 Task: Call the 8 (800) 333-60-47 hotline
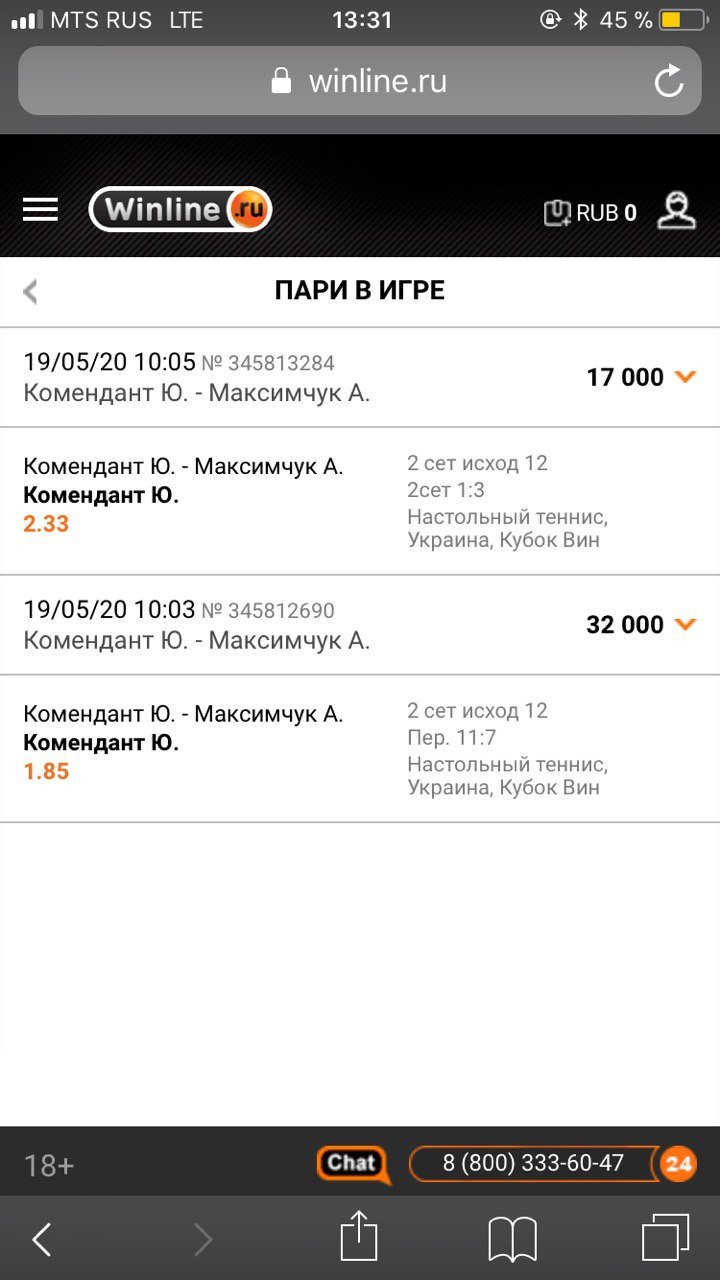tap(534, 1164)
